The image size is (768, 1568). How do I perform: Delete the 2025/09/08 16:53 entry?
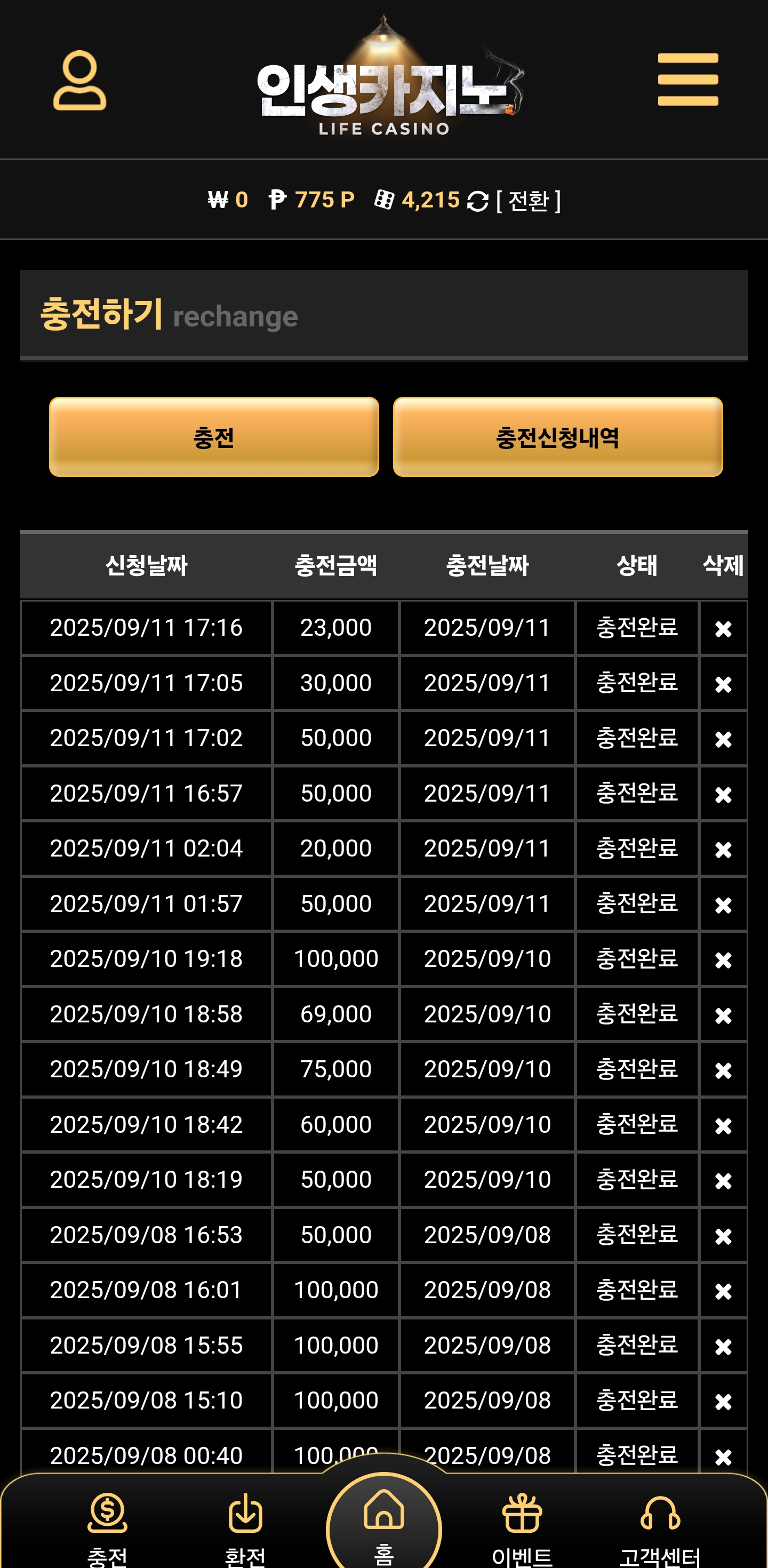(x=723, y=1236)
